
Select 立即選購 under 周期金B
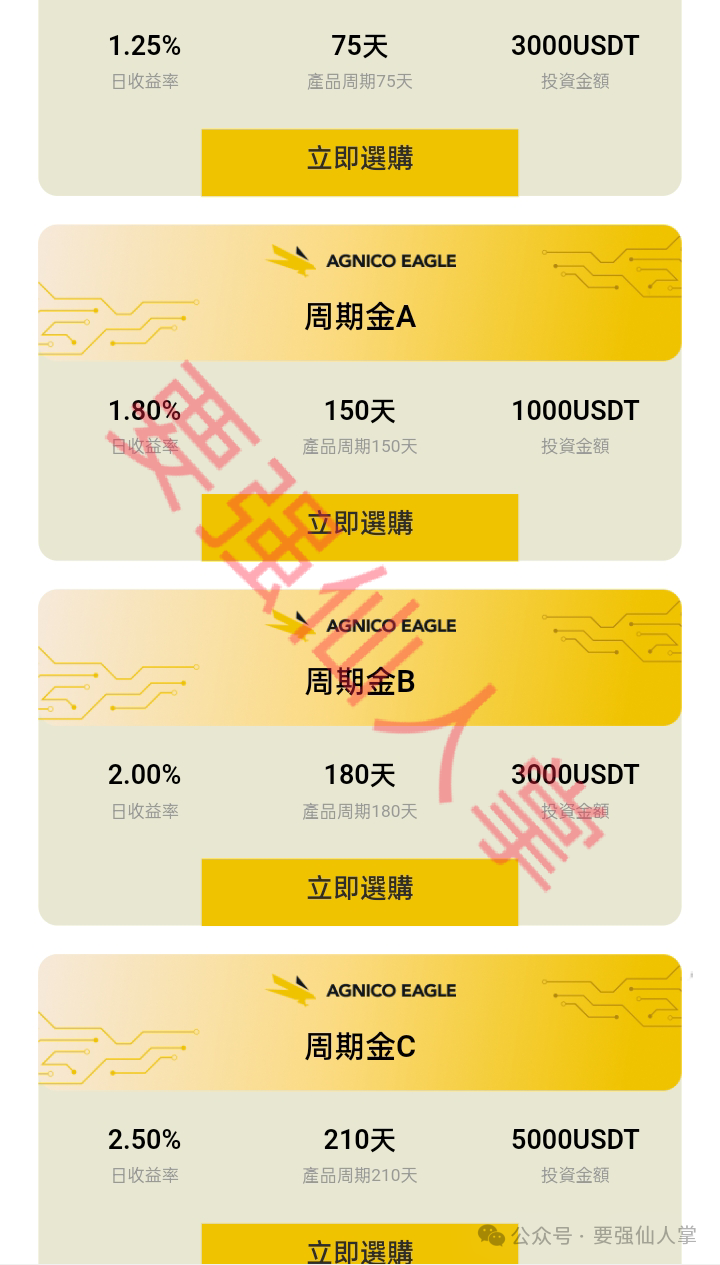359,890
